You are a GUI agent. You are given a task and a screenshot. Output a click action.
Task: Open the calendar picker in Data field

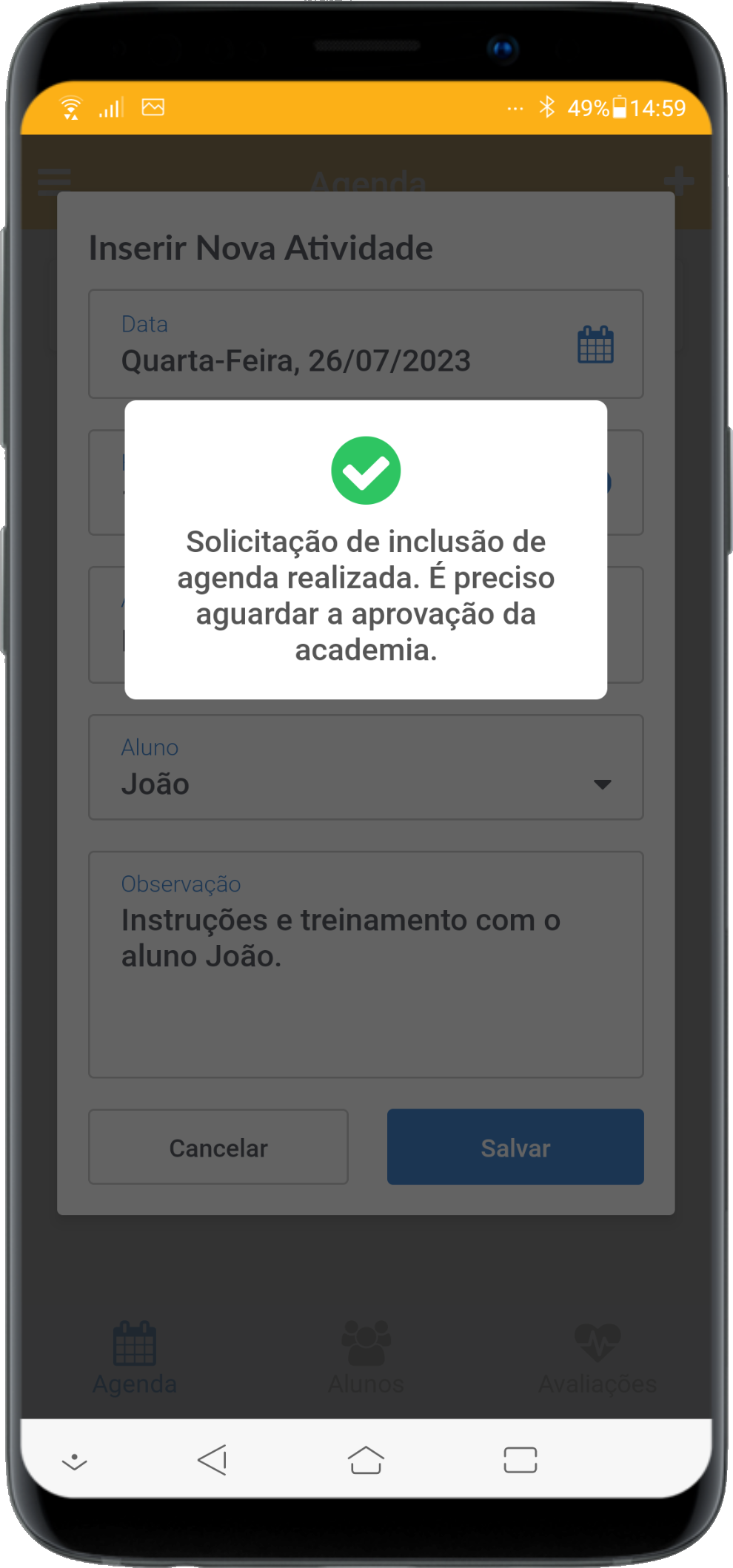point(595,345)
